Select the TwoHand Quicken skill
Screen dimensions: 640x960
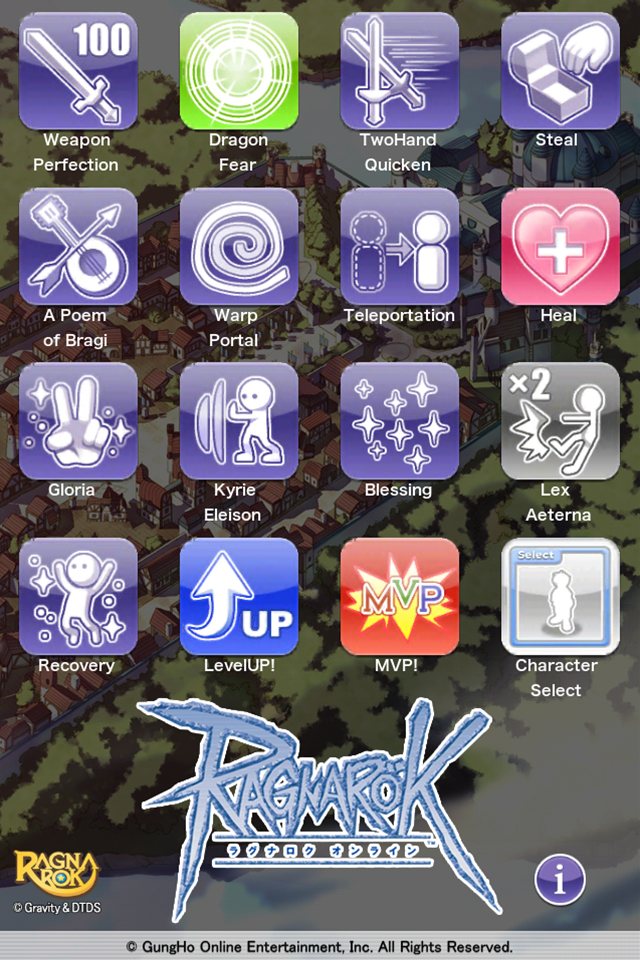[x=399, y=71]
